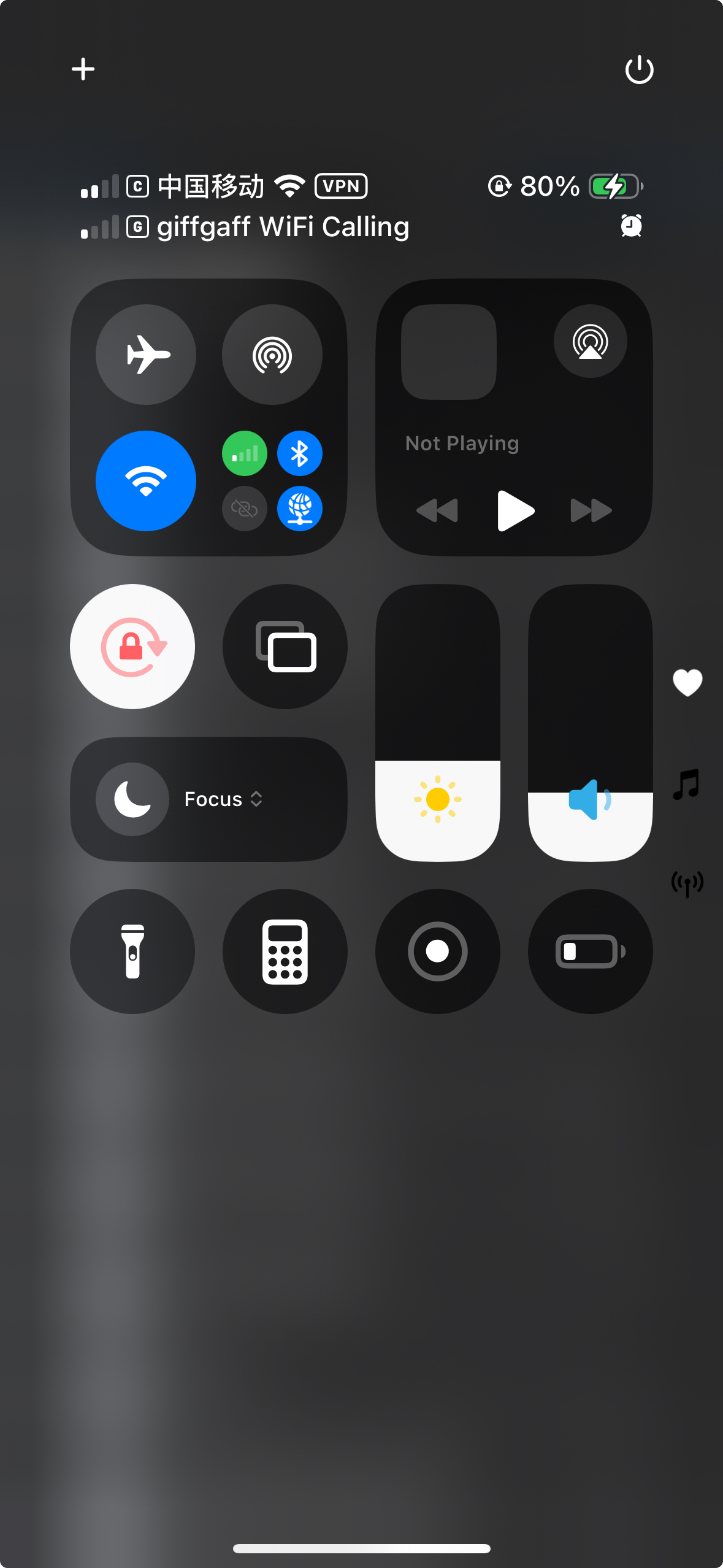The height and width of the screenshot is (1568, 723).
Task: Toggle the VPN globe control
Action: coord(300,509)
